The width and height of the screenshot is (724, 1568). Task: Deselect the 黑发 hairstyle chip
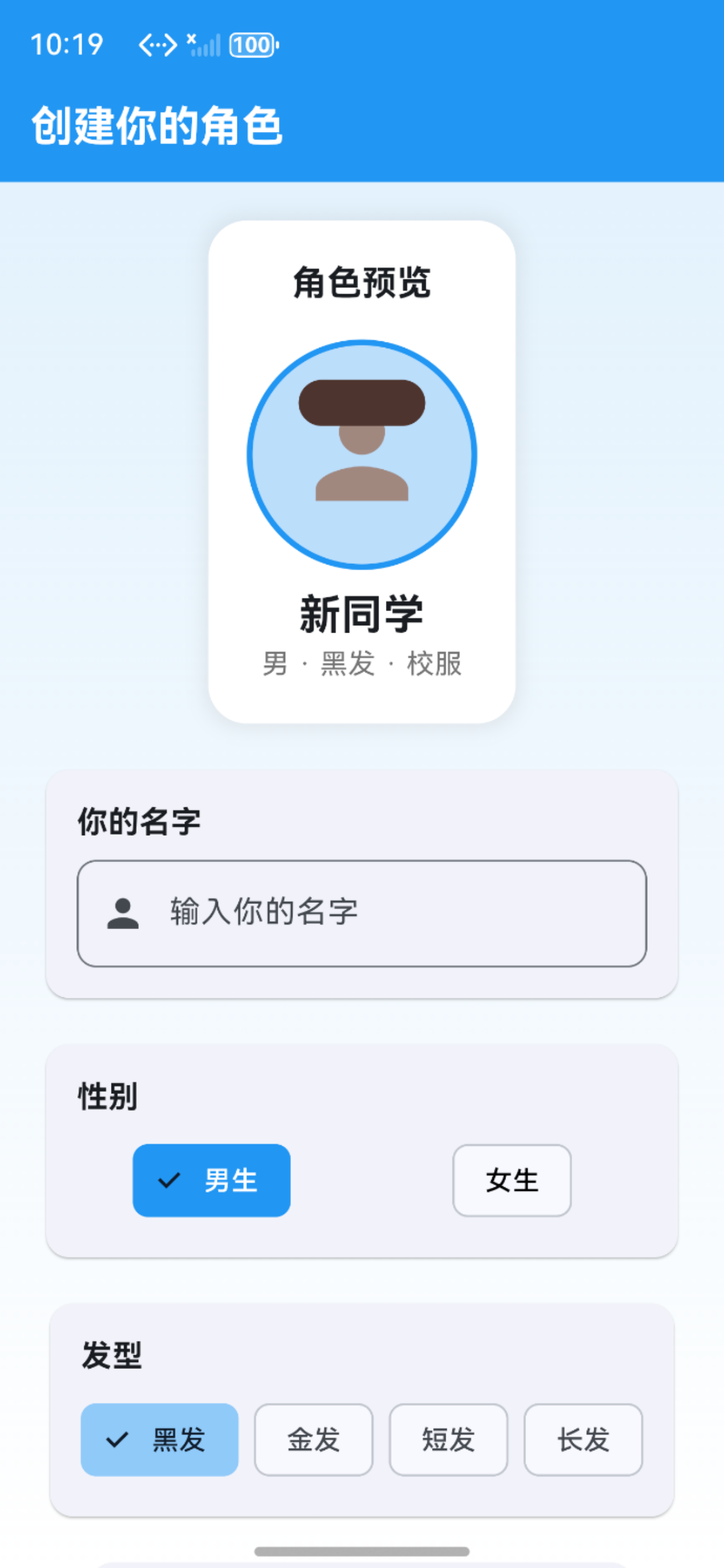[x=159, y=1440]
